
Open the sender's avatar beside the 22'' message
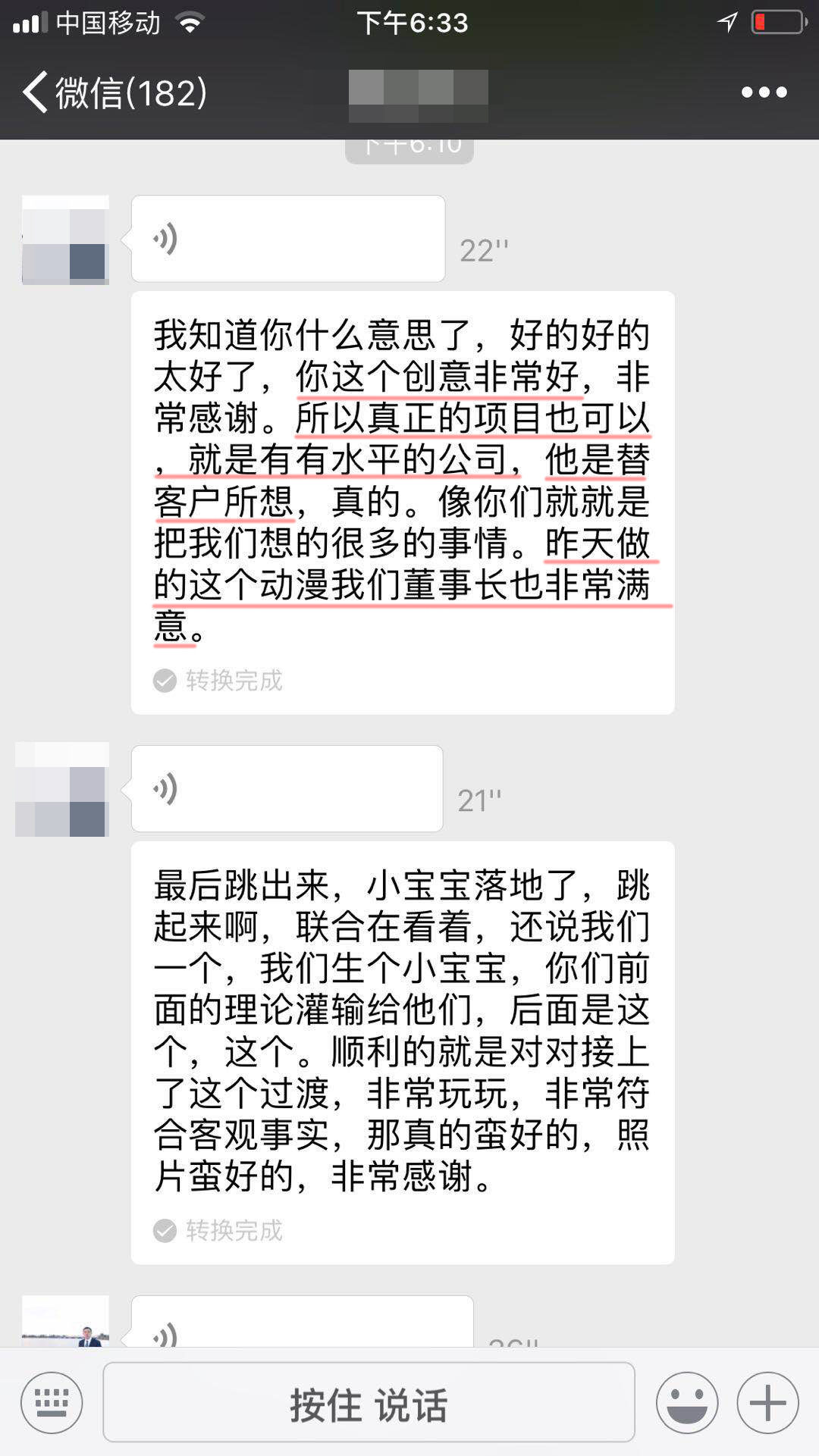point(65,240)
